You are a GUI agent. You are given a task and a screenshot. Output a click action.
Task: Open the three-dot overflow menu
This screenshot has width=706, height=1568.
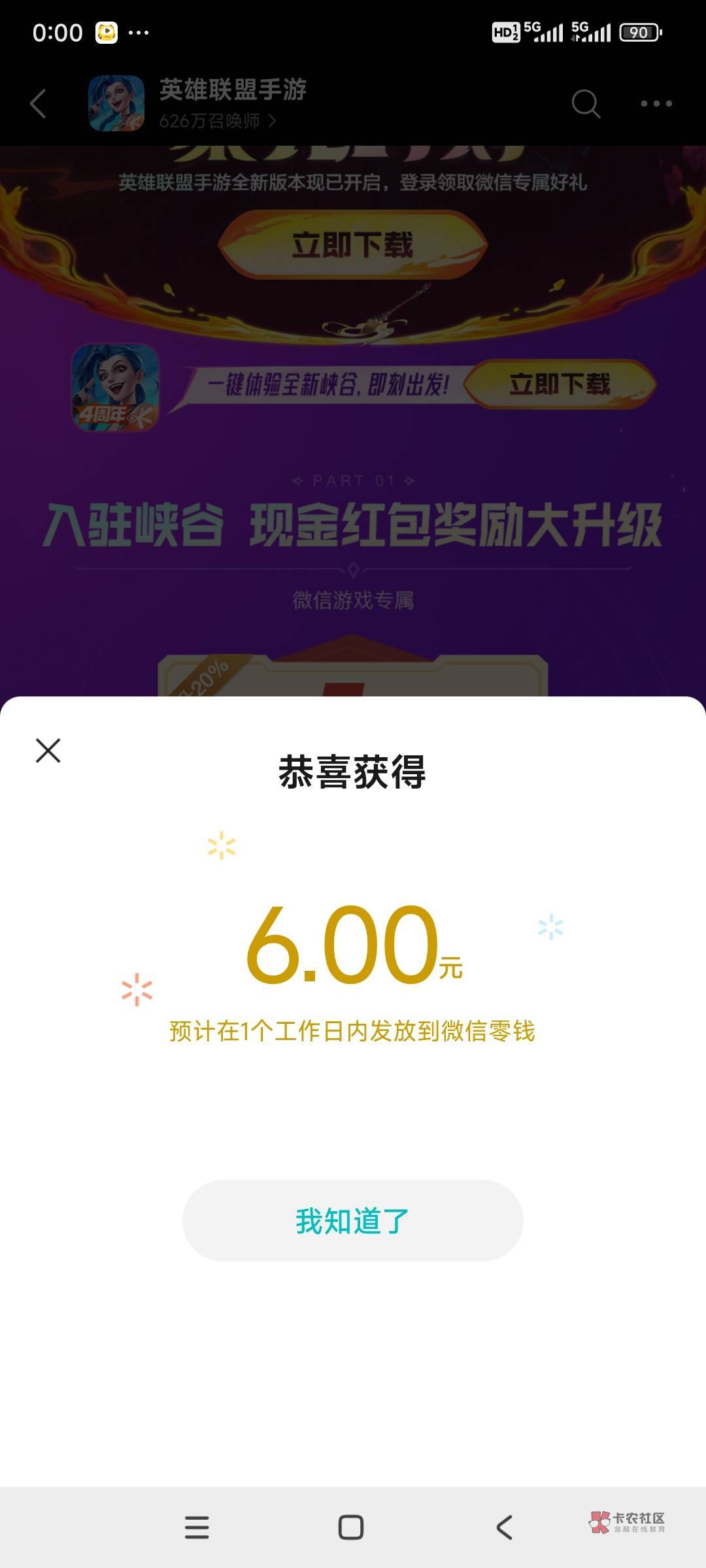tap(656, 103)
